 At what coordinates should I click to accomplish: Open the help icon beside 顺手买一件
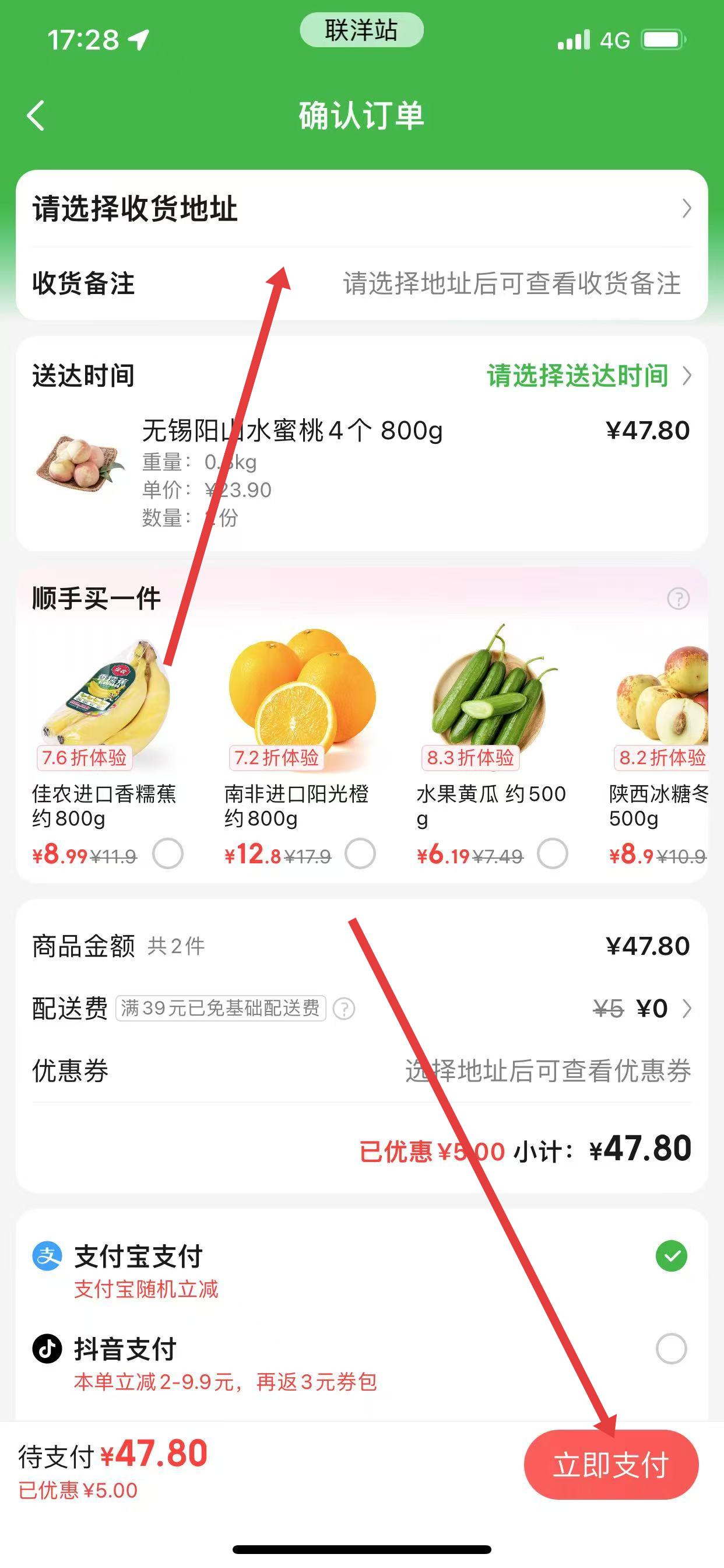click(678, 599)
